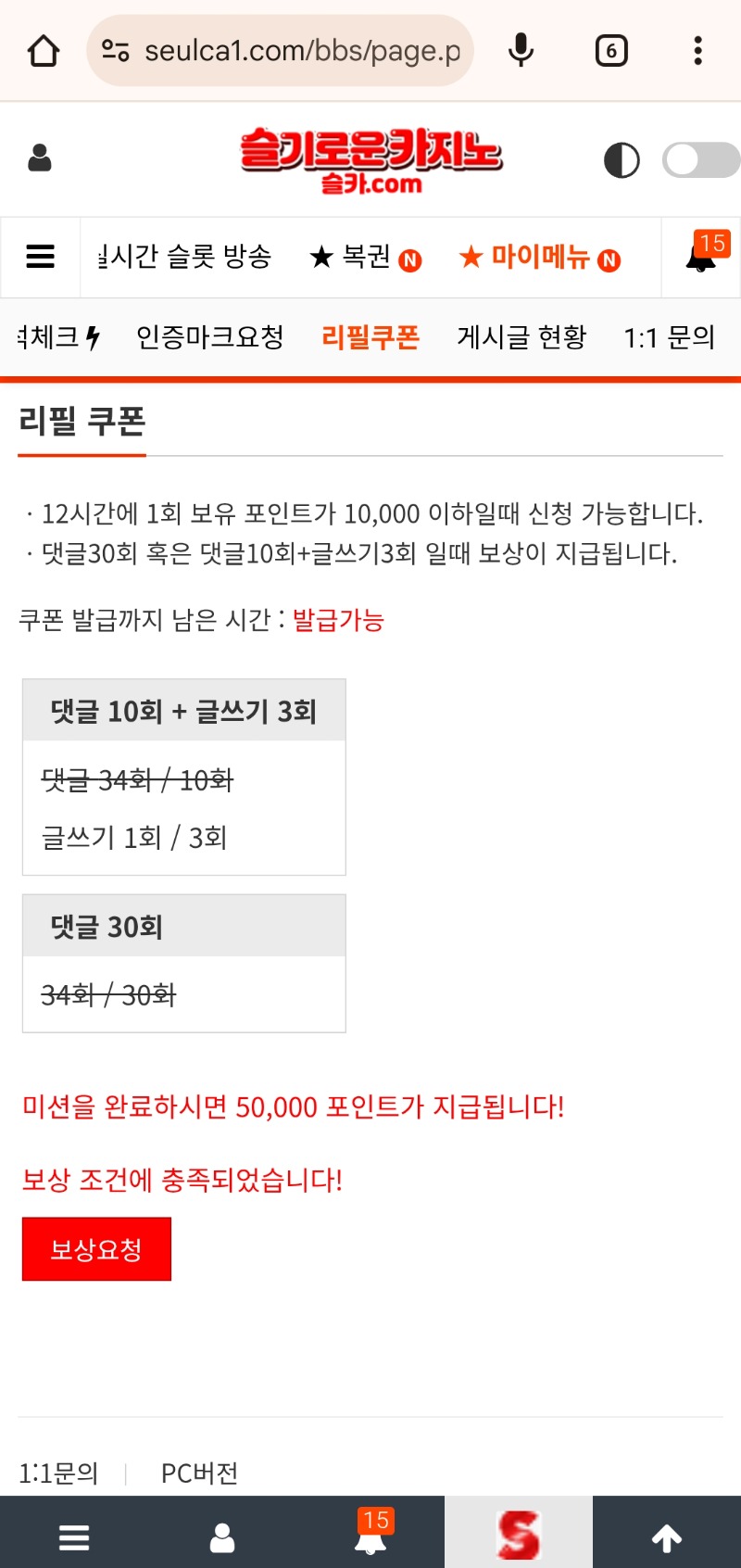Open the 1:1 문의 tab
741x1568 pixels.
point(669,337)
